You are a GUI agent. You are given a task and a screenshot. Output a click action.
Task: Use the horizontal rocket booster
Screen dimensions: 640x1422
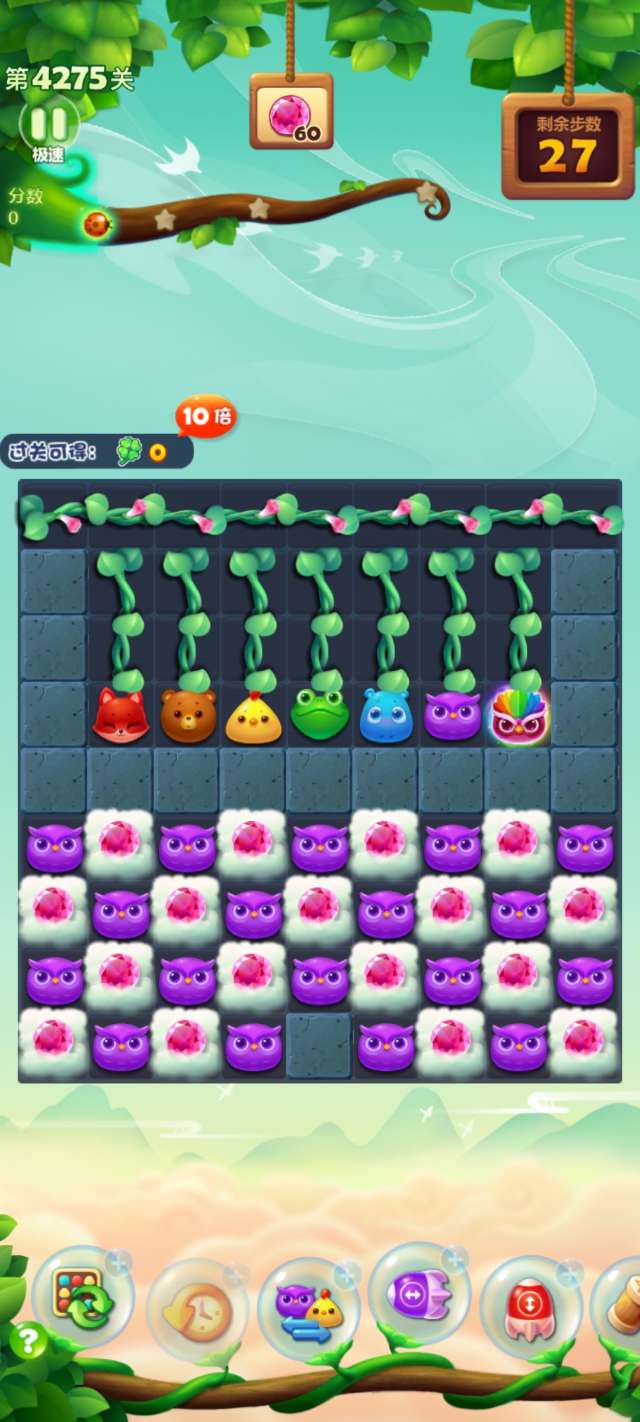tap(420, 1297)
